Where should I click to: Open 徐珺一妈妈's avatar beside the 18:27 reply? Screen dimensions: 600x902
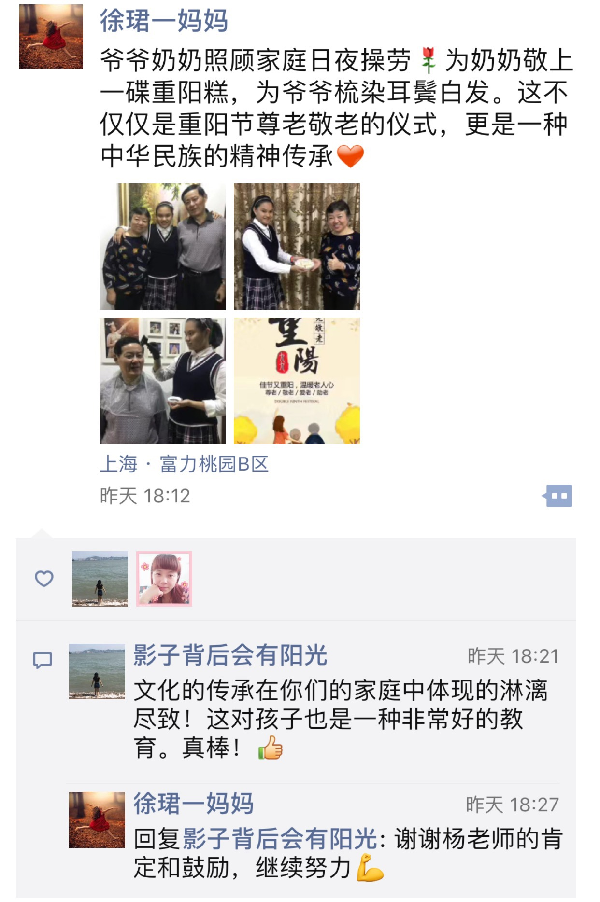(x=97, y=820)
